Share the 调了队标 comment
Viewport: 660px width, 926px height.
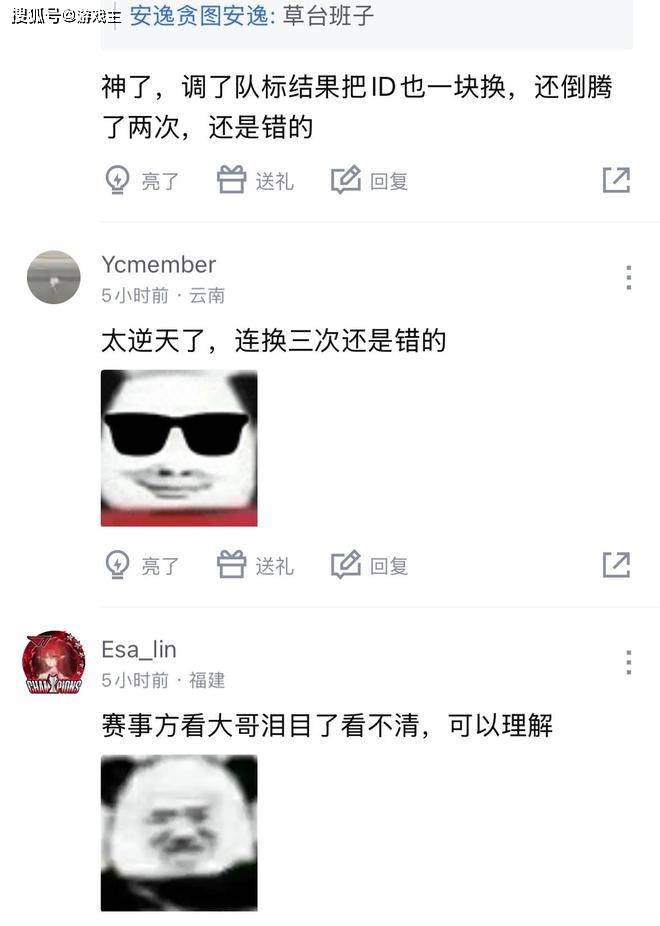pyautogui.click(x=616, y=180)
